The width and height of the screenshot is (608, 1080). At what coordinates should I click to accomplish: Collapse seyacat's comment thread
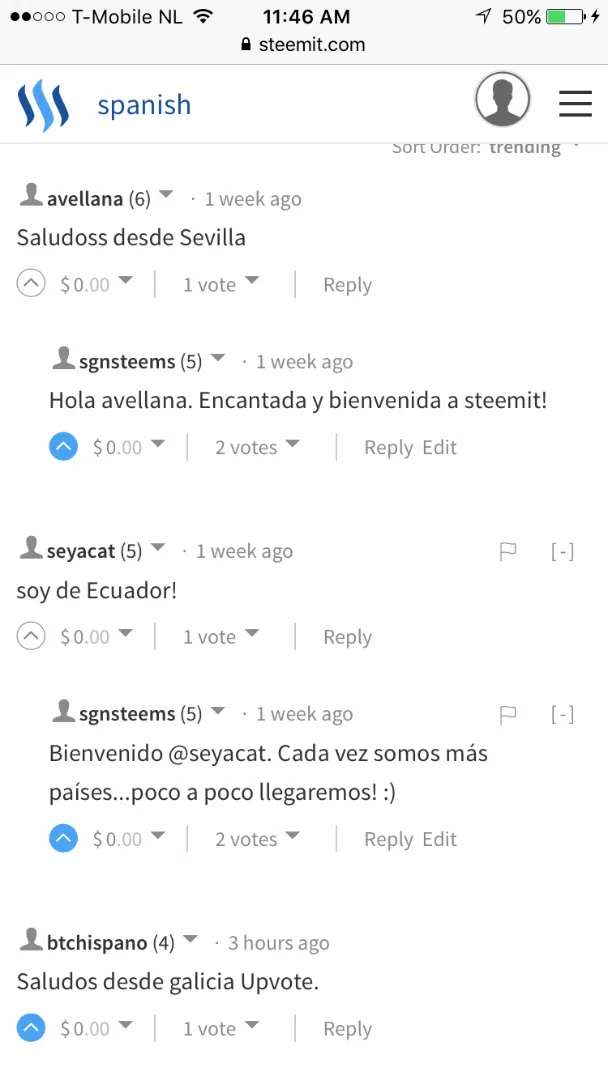[x=563, y=551]
